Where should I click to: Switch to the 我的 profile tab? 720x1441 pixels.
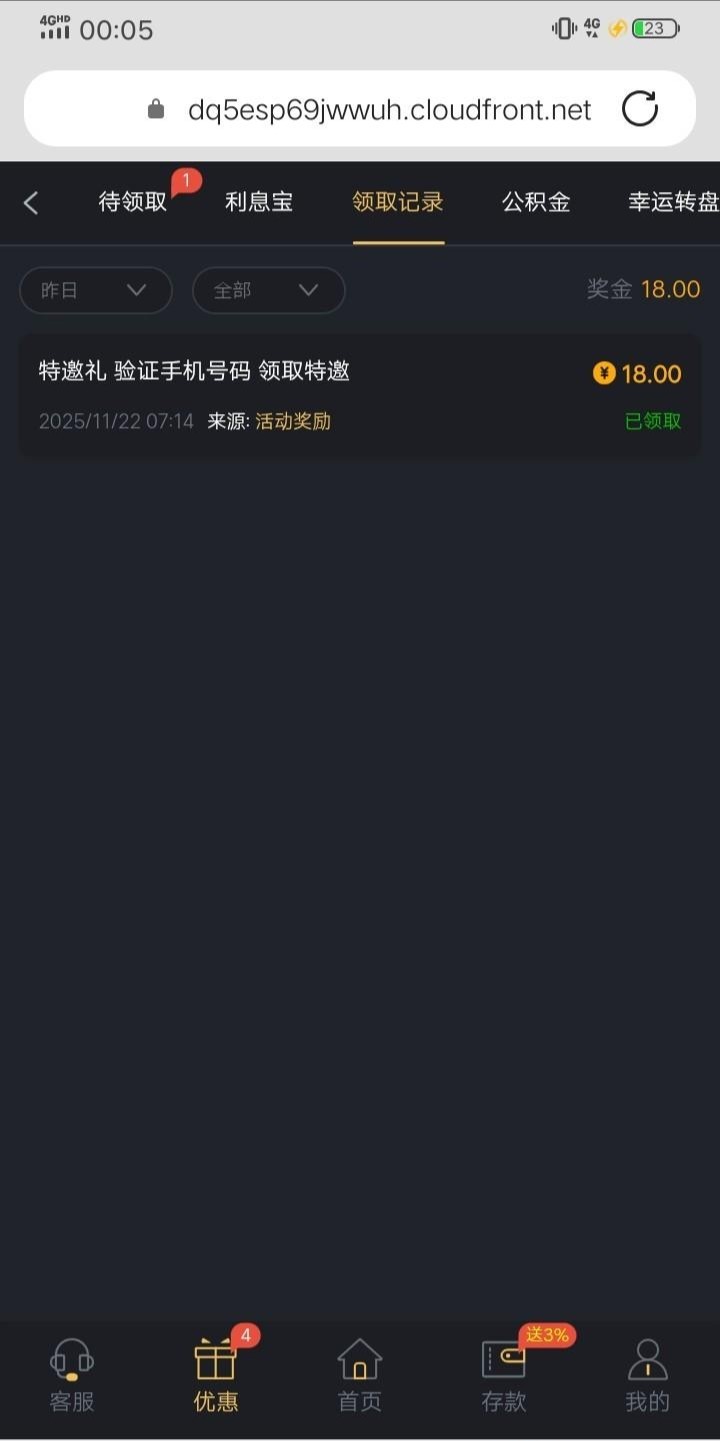click(647, 1376)
